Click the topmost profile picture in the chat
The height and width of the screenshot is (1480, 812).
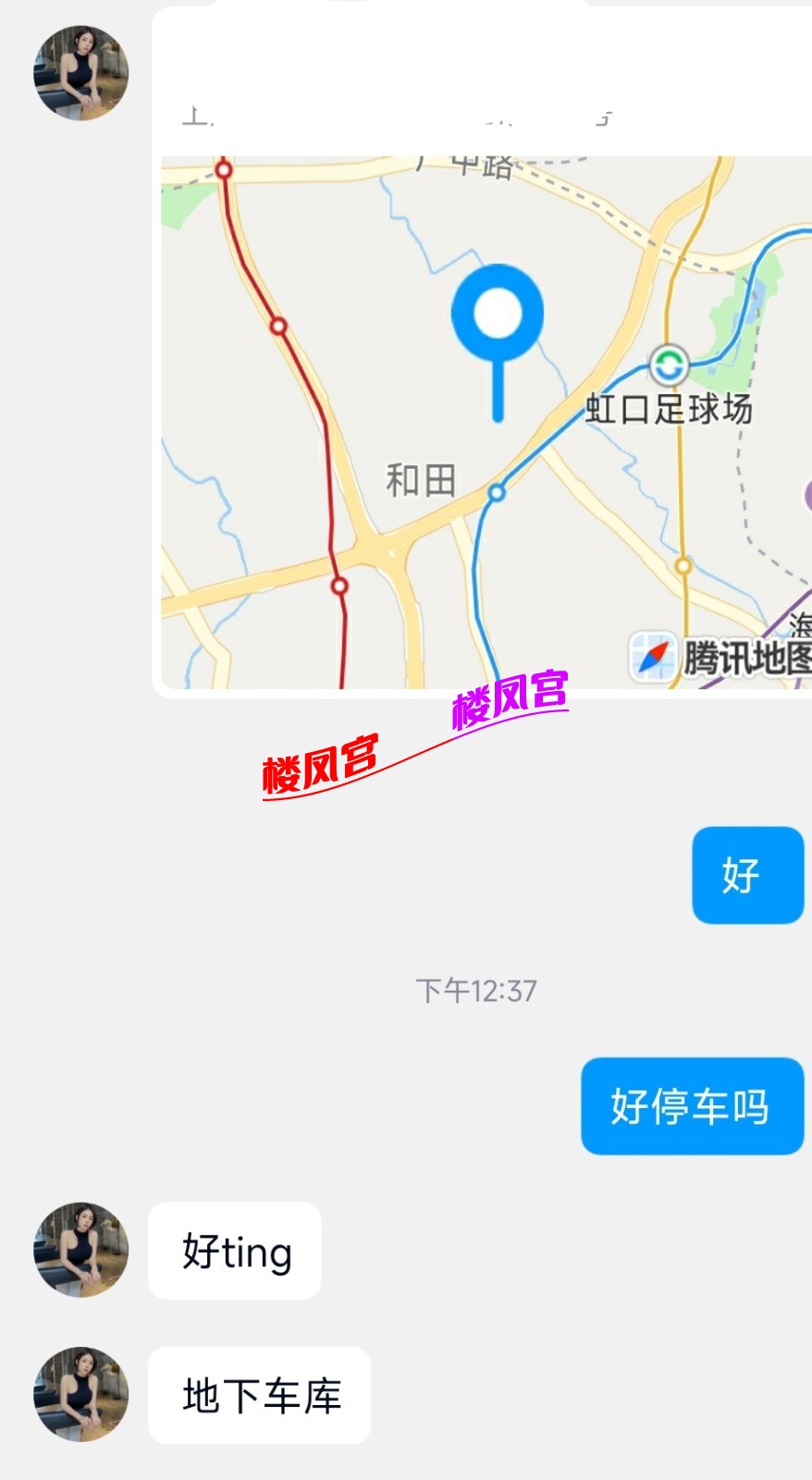pos(80,74)
